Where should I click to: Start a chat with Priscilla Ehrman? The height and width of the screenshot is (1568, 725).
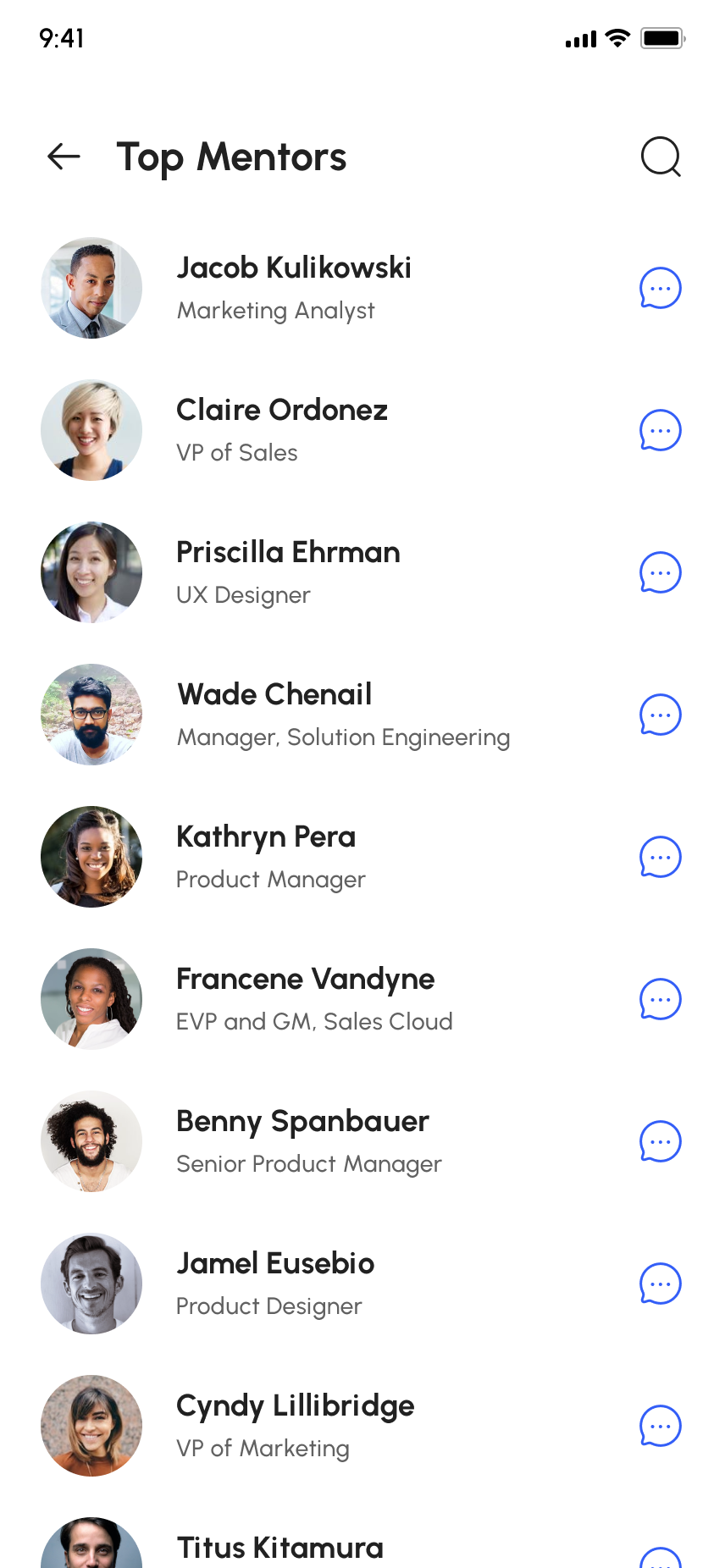(661, 573)
